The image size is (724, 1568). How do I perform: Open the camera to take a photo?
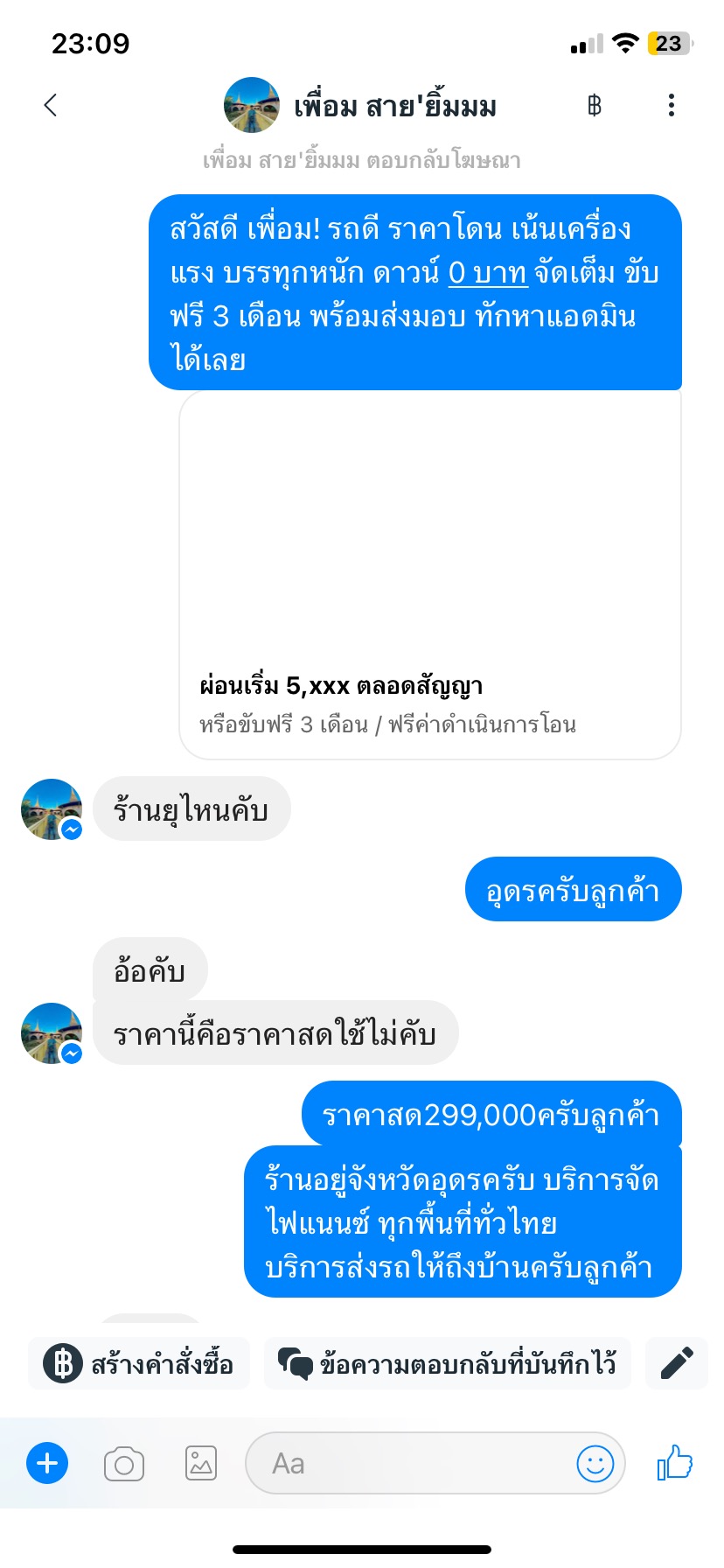(x=124, y=1464)
